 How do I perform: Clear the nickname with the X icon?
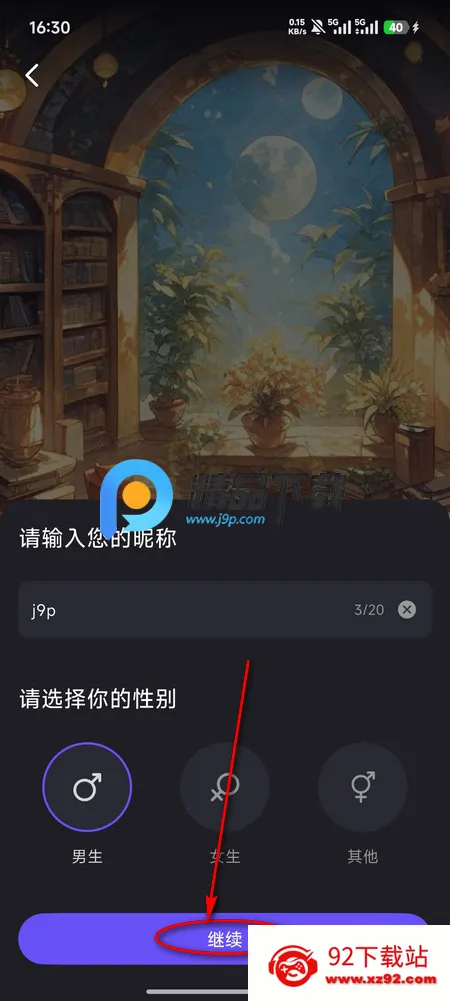407,610
